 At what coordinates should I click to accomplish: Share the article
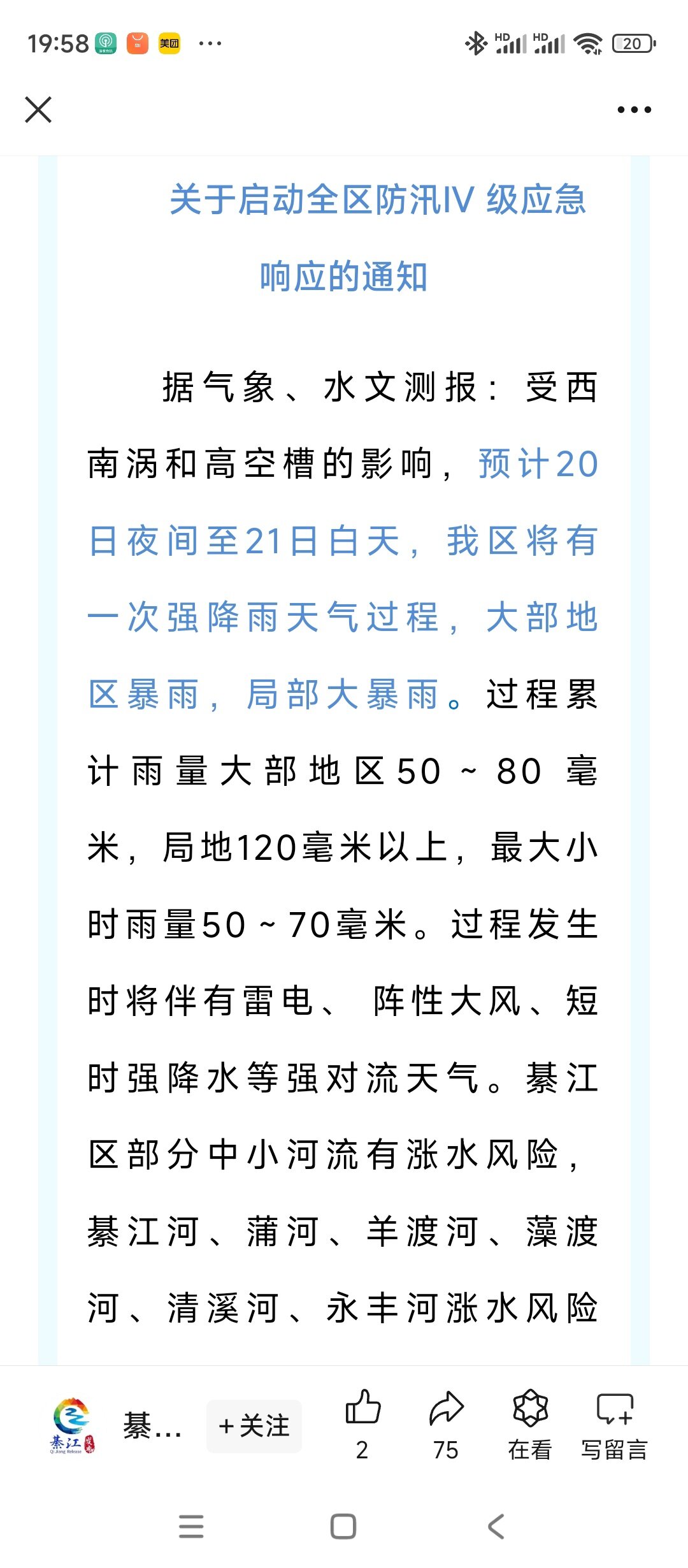coord(446,1425)
